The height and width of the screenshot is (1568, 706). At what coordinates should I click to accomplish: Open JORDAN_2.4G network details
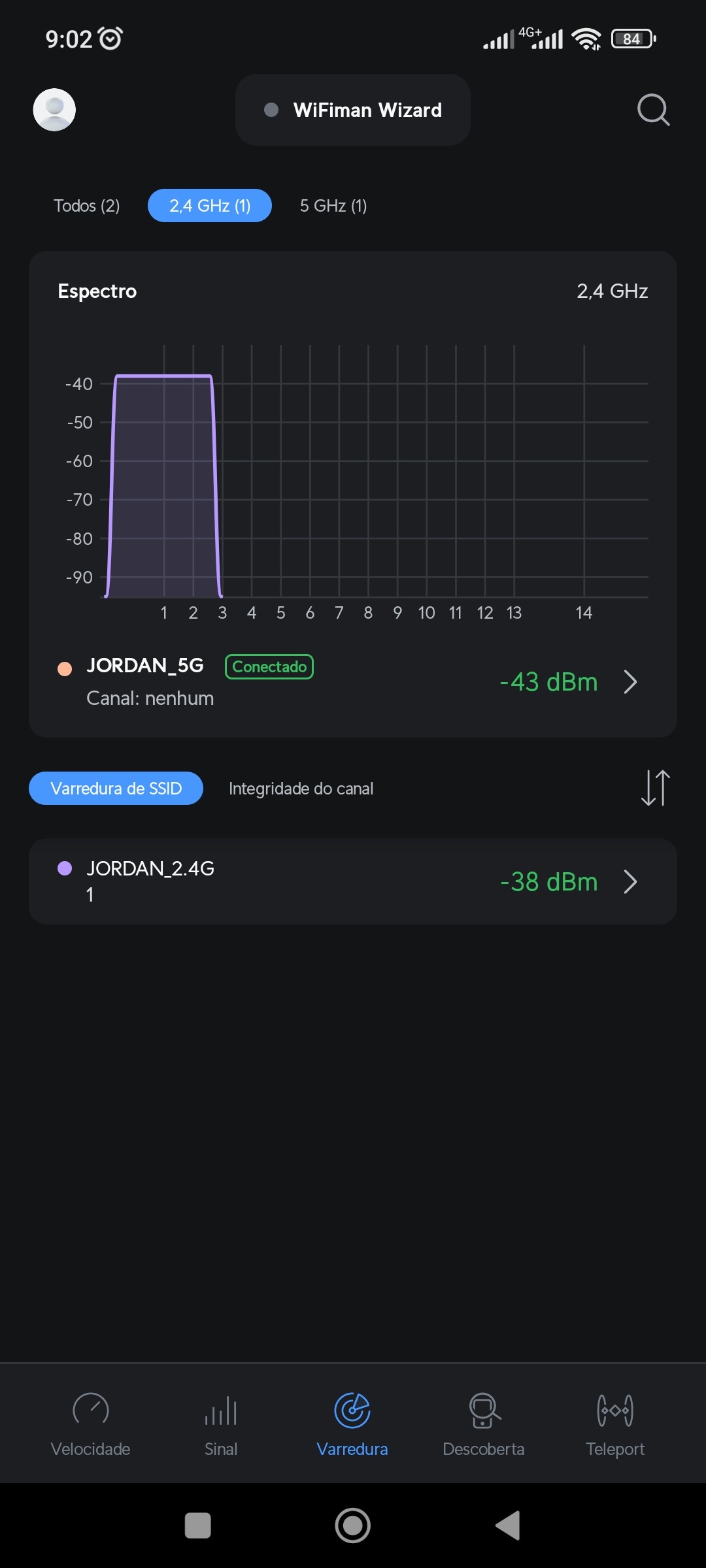click(x=353, y=881)
